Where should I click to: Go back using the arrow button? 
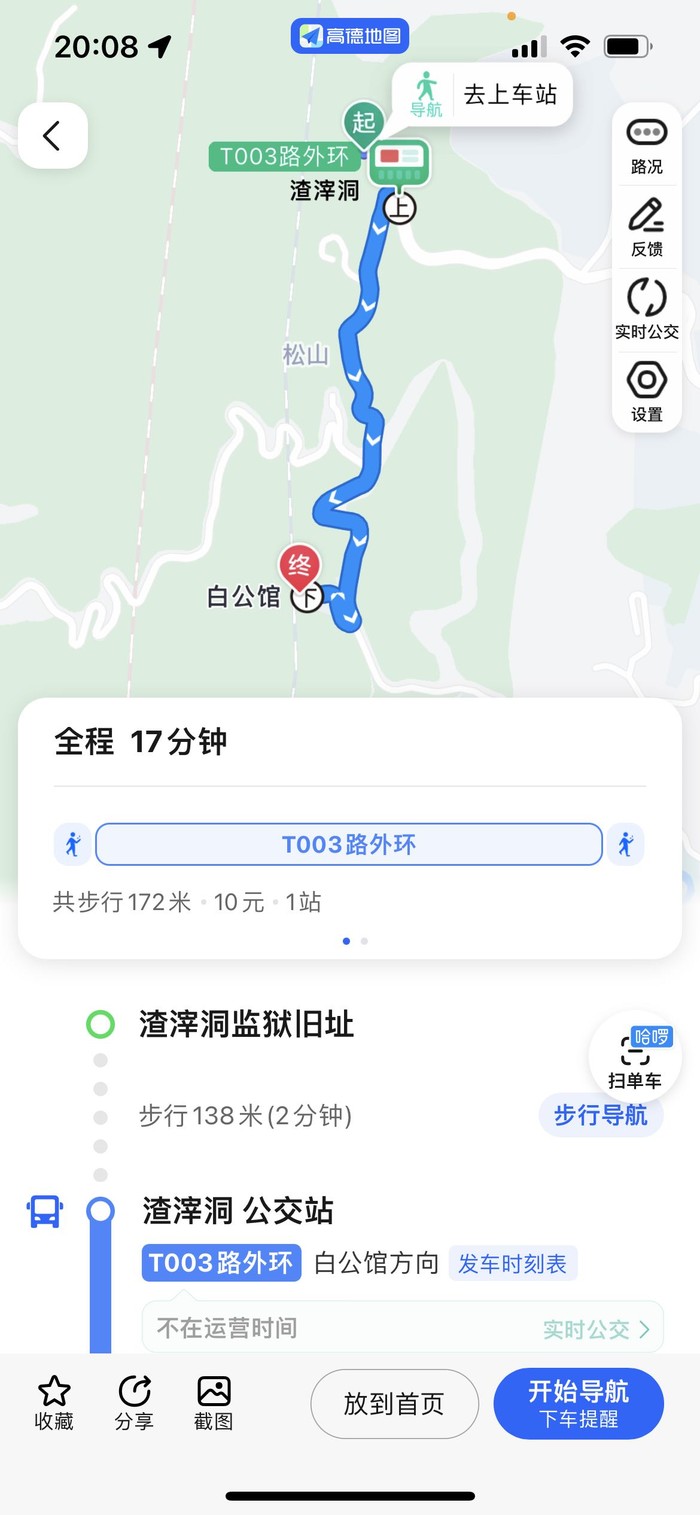click(52, 135)
